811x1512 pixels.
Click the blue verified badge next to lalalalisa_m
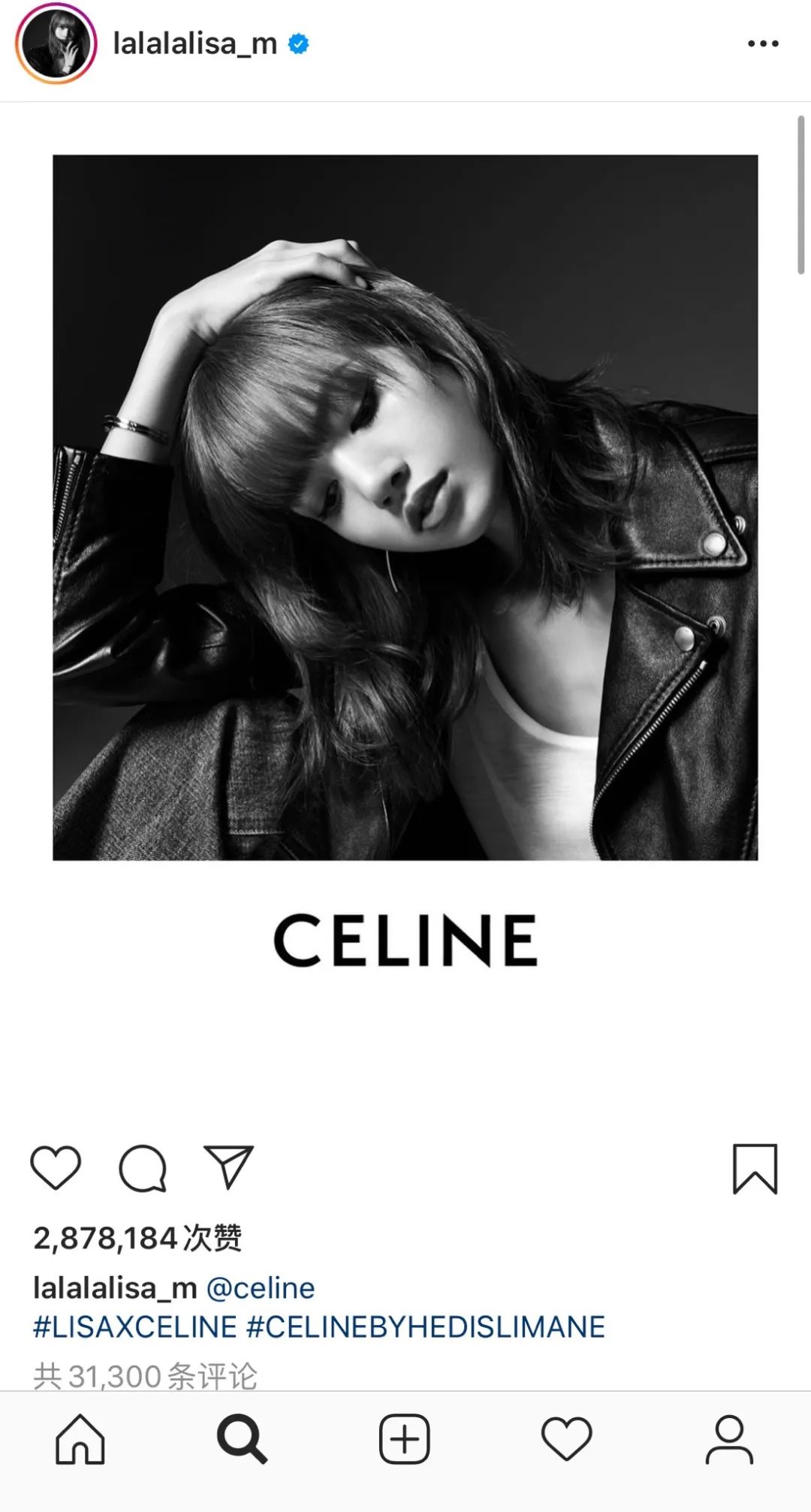coord(299,44)
